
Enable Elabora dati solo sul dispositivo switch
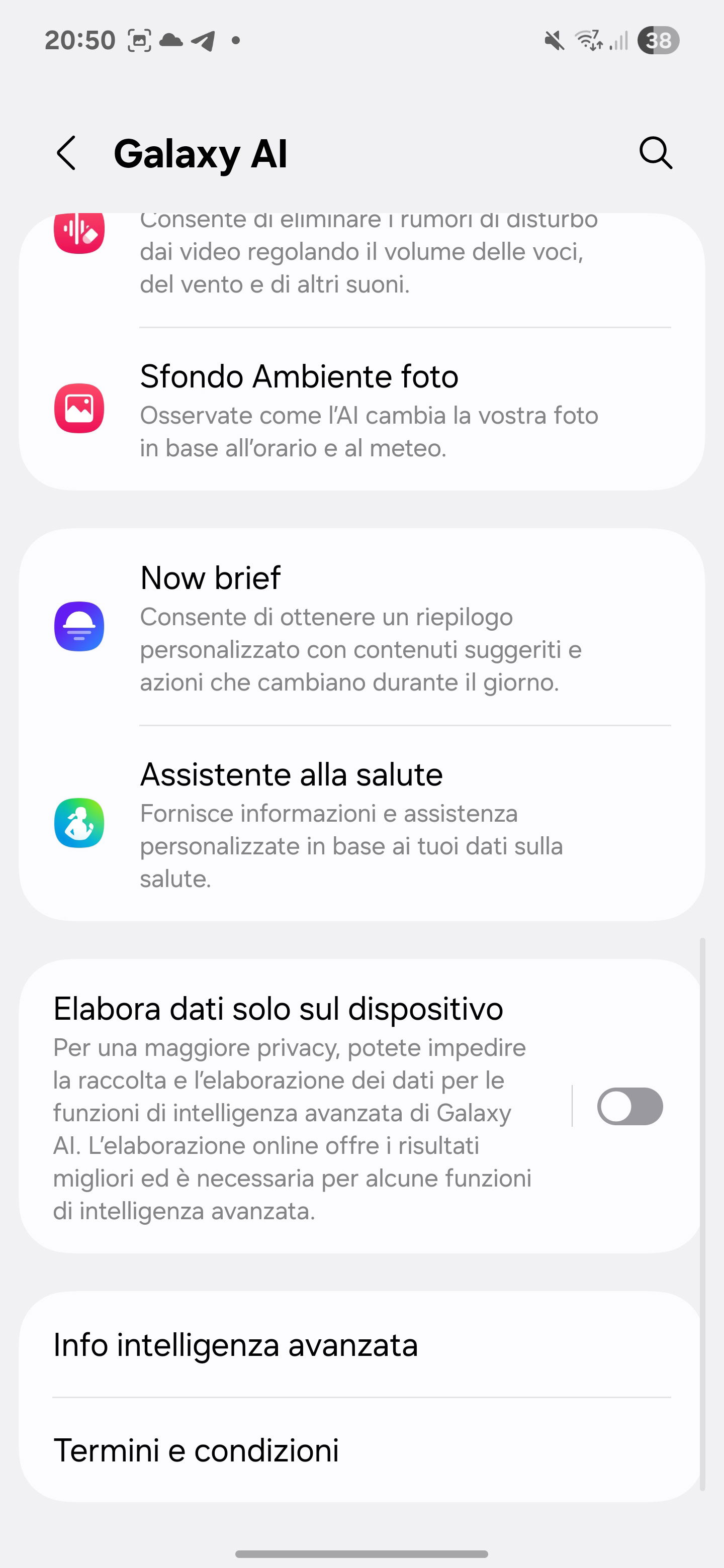[x=629, y=1106]
